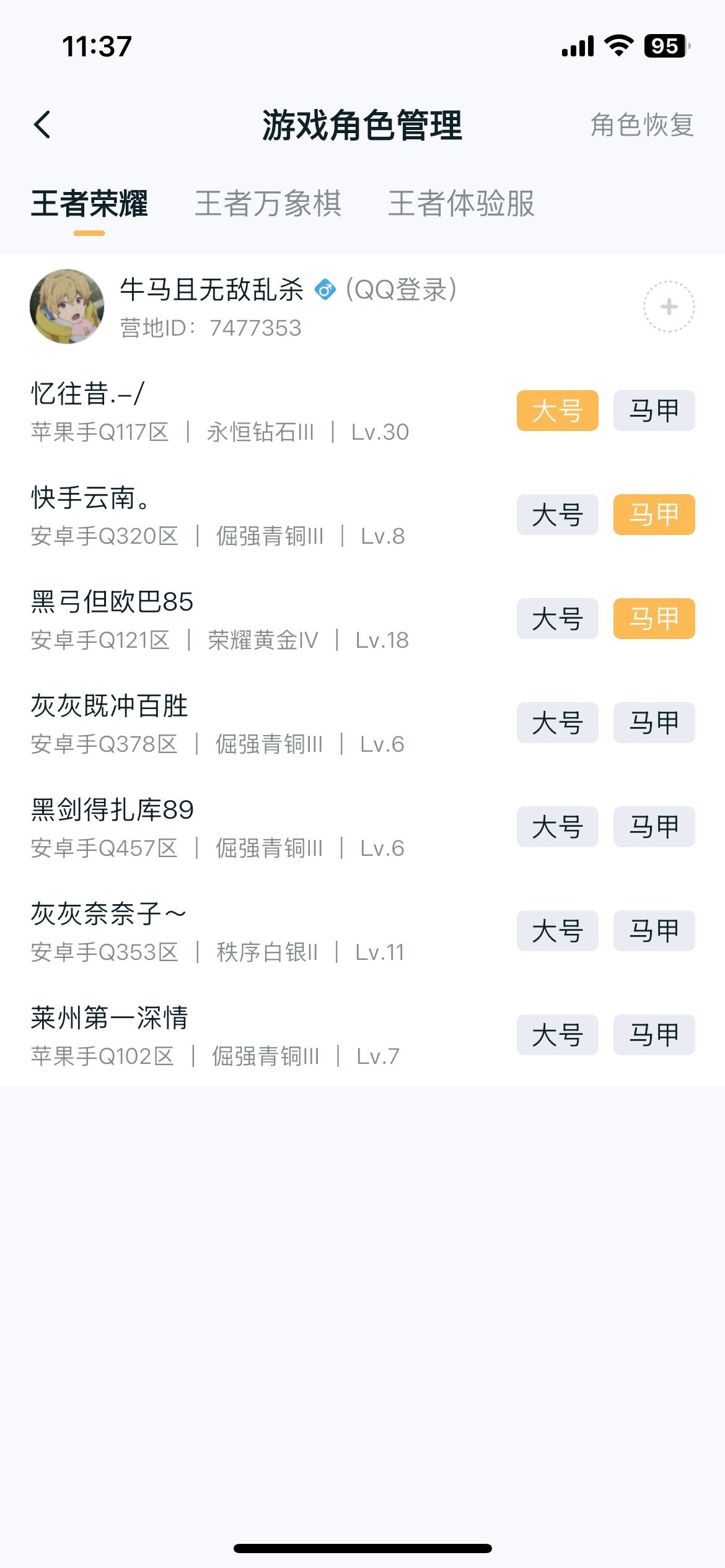Mark 灰灰奈奈子～ as 马甲
Viewport: 725px width, 1568px height.
[x=654, y=930]
